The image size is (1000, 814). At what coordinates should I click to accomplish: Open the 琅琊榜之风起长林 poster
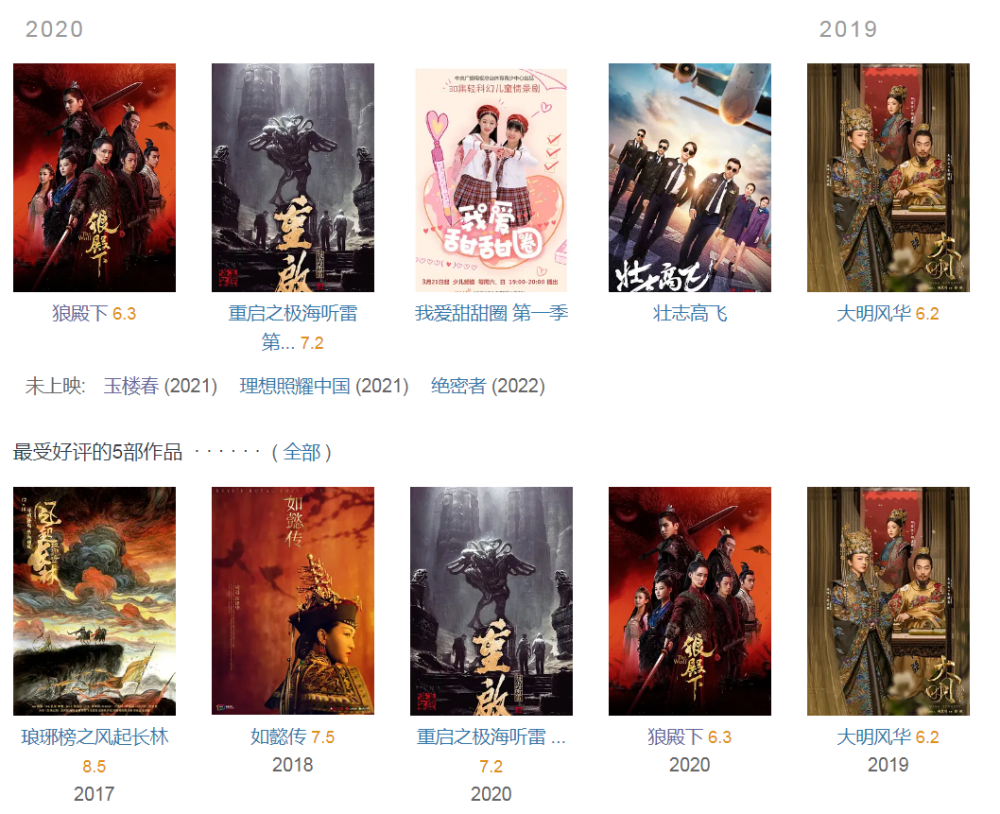pos(94,601)
